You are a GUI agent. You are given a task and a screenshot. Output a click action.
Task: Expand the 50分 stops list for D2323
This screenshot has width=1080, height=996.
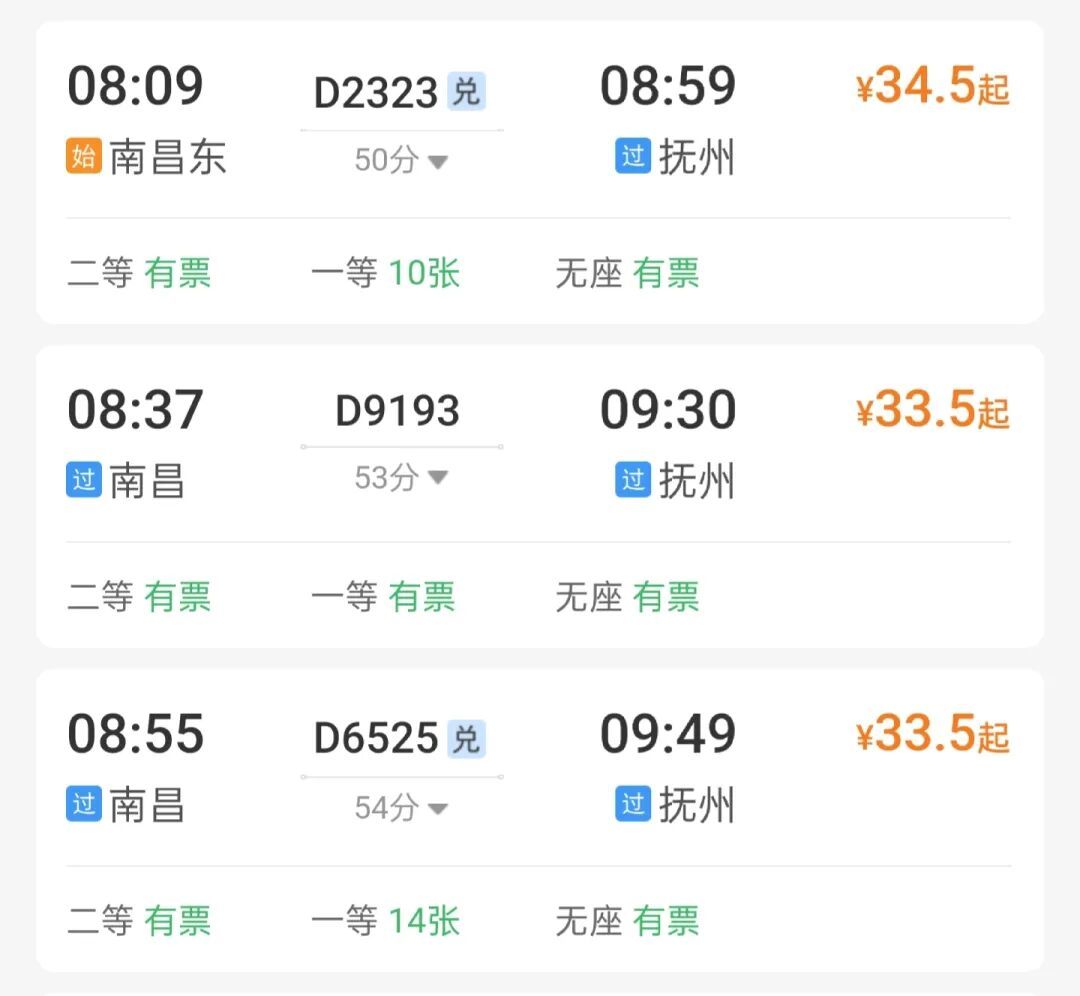tap(401, 160)
